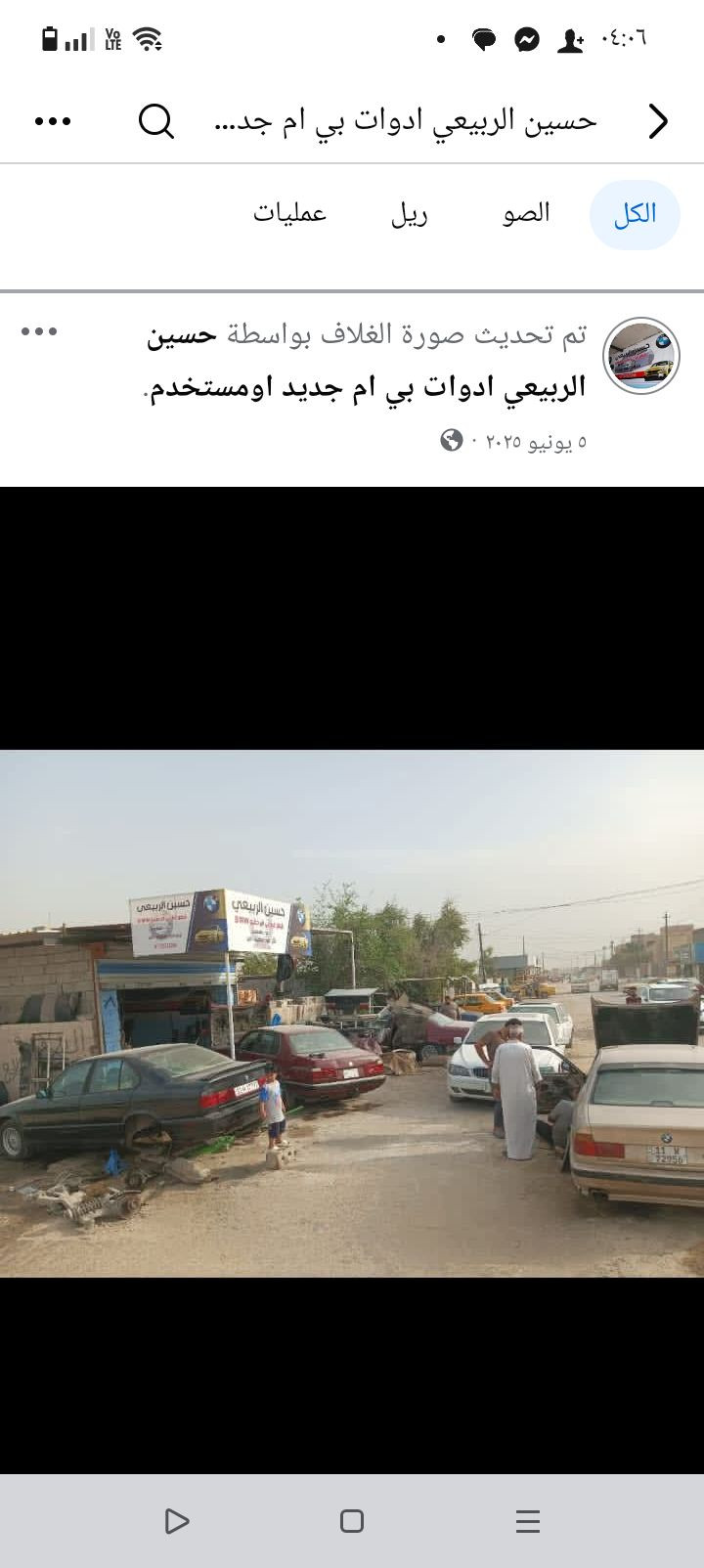The height and width of the screenshot is (1568, 704).
Task: Search within this page's posts
Action: 156,121
